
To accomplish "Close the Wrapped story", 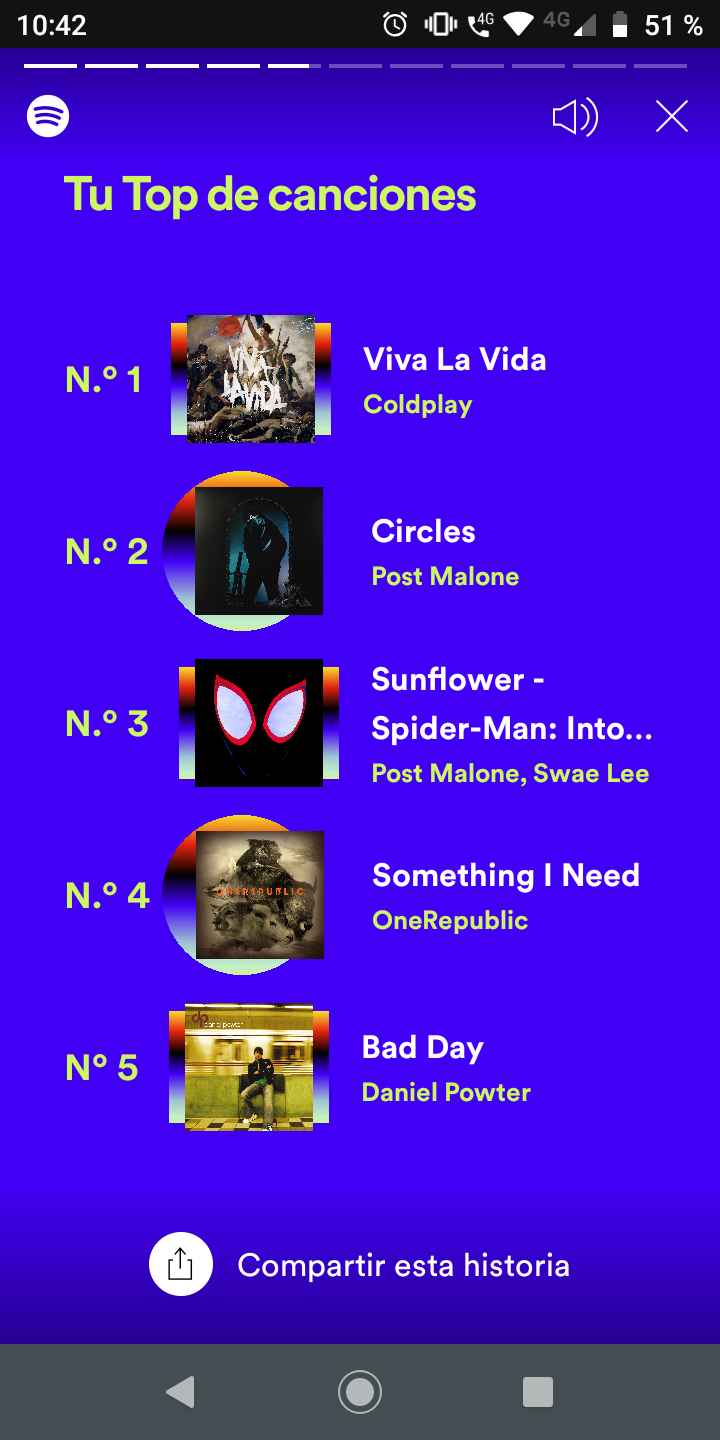I will tap(672, 117).
